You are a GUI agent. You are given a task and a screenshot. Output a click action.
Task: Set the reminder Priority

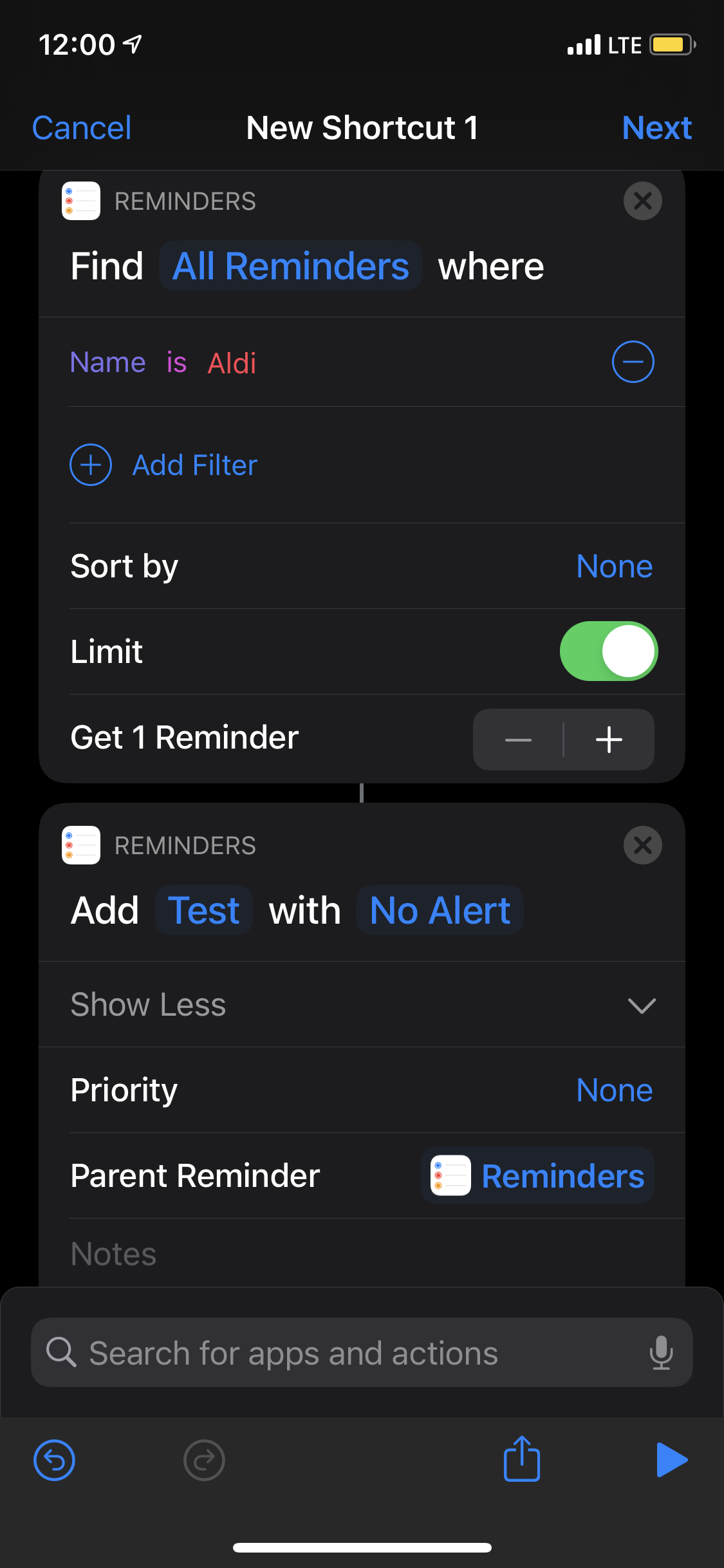pos(614,1090)
